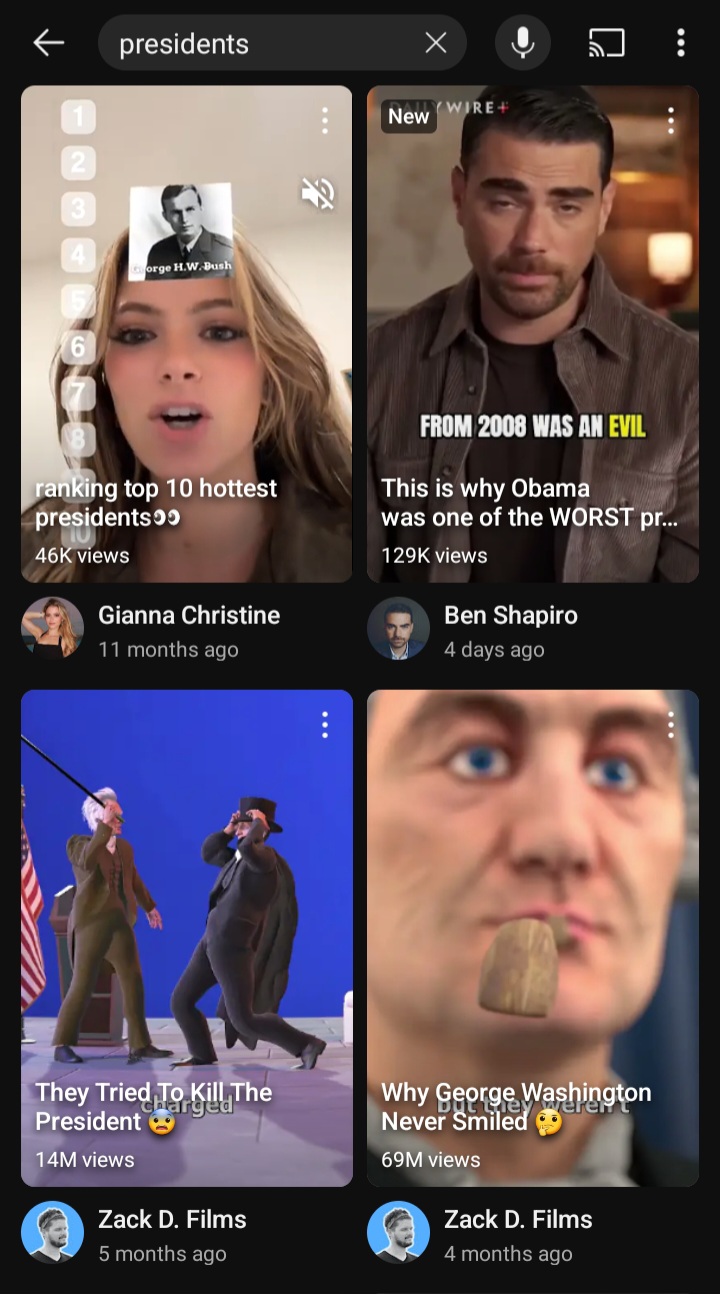Open the top bar overflow menu

pos(680,43)
